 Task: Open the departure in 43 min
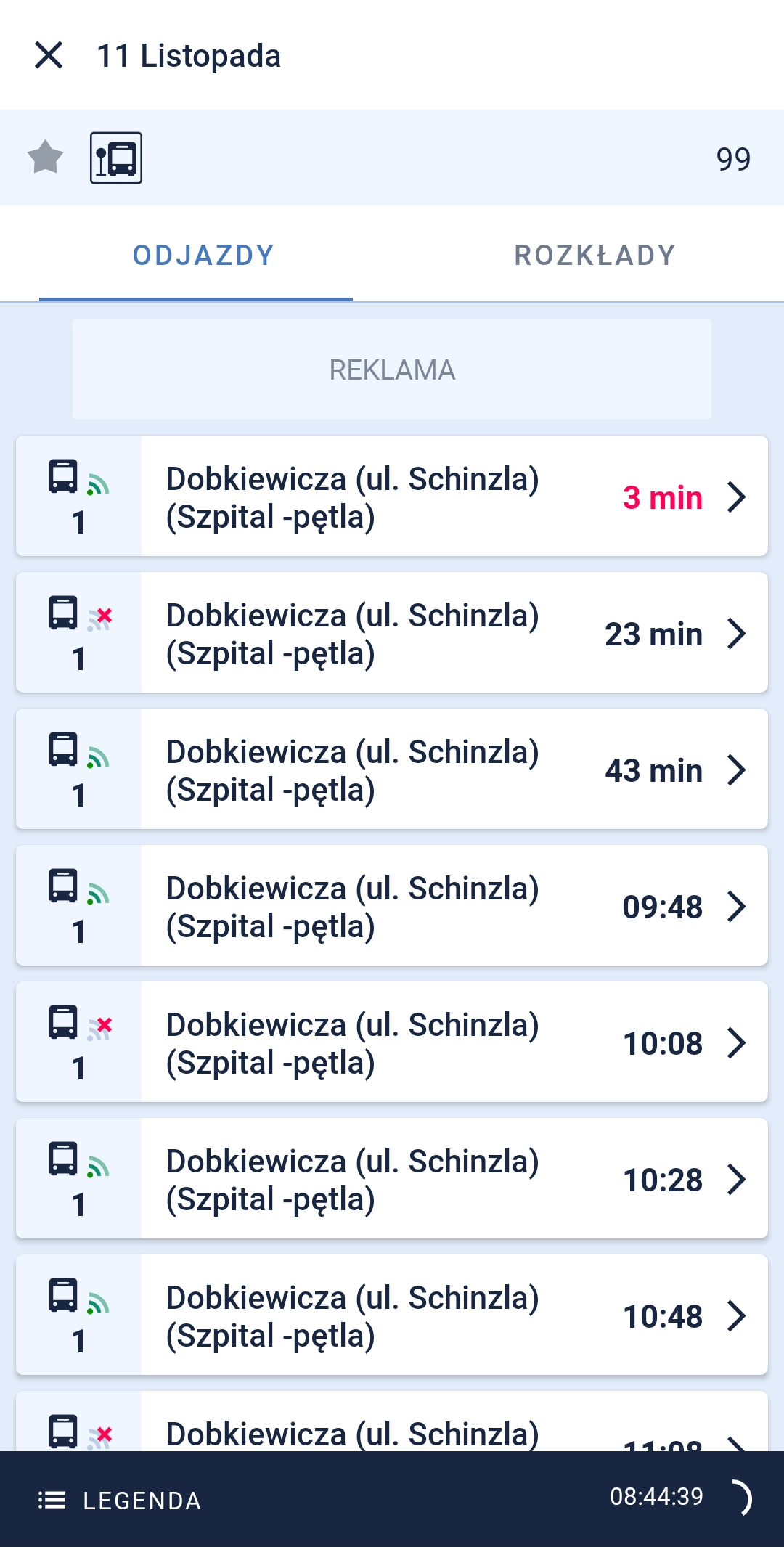click(x=392, y=769)
